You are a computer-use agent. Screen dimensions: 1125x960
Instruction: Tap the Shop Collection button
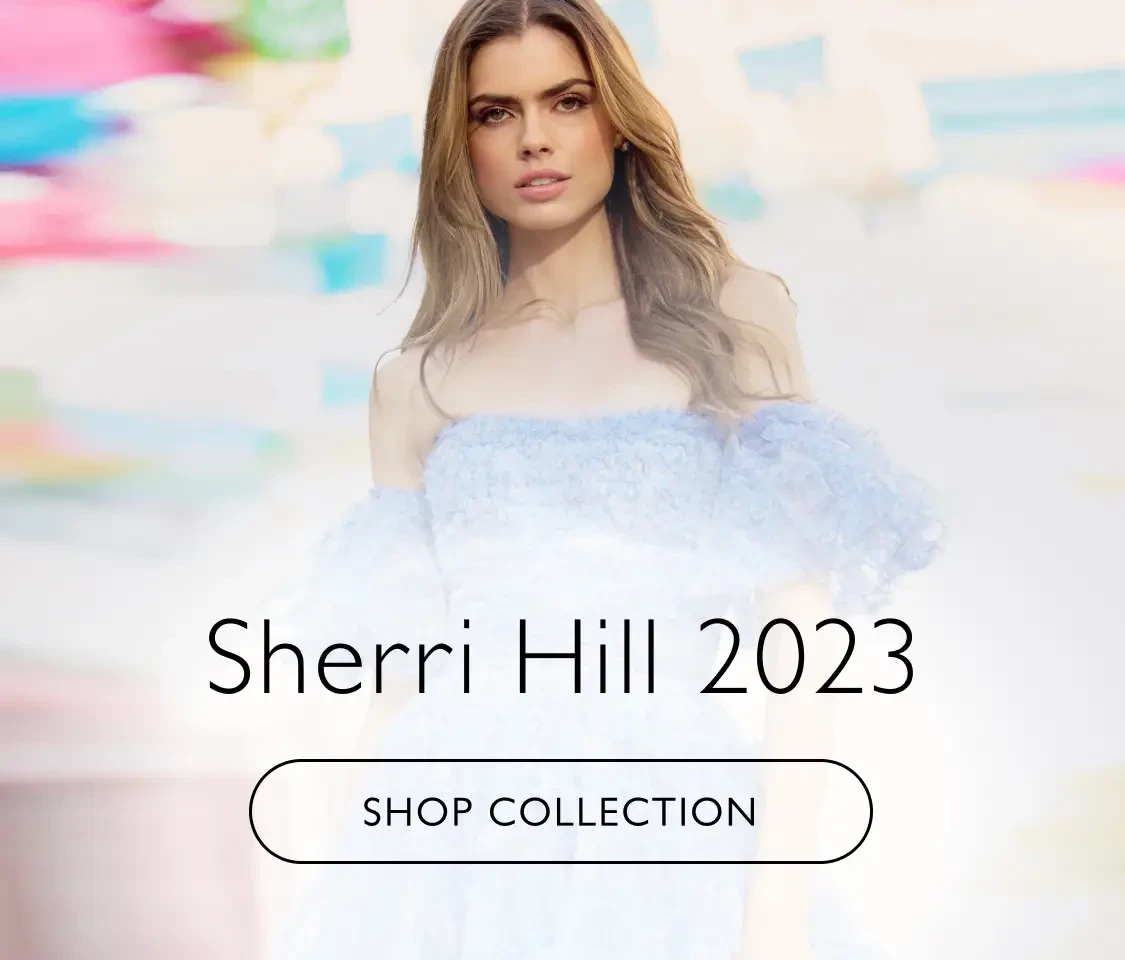(560, 811)
